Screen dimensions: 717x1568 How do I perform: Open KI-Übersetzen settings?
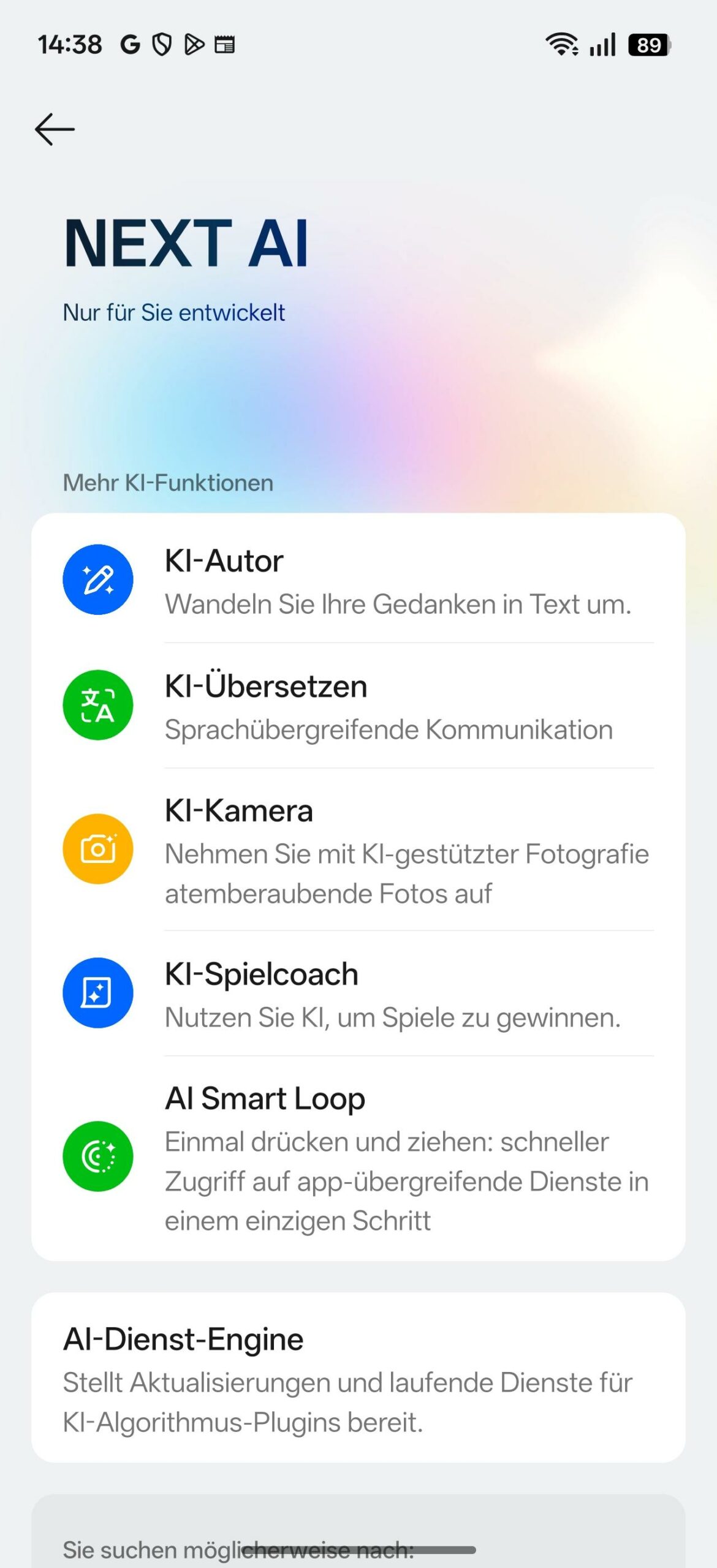358,706
